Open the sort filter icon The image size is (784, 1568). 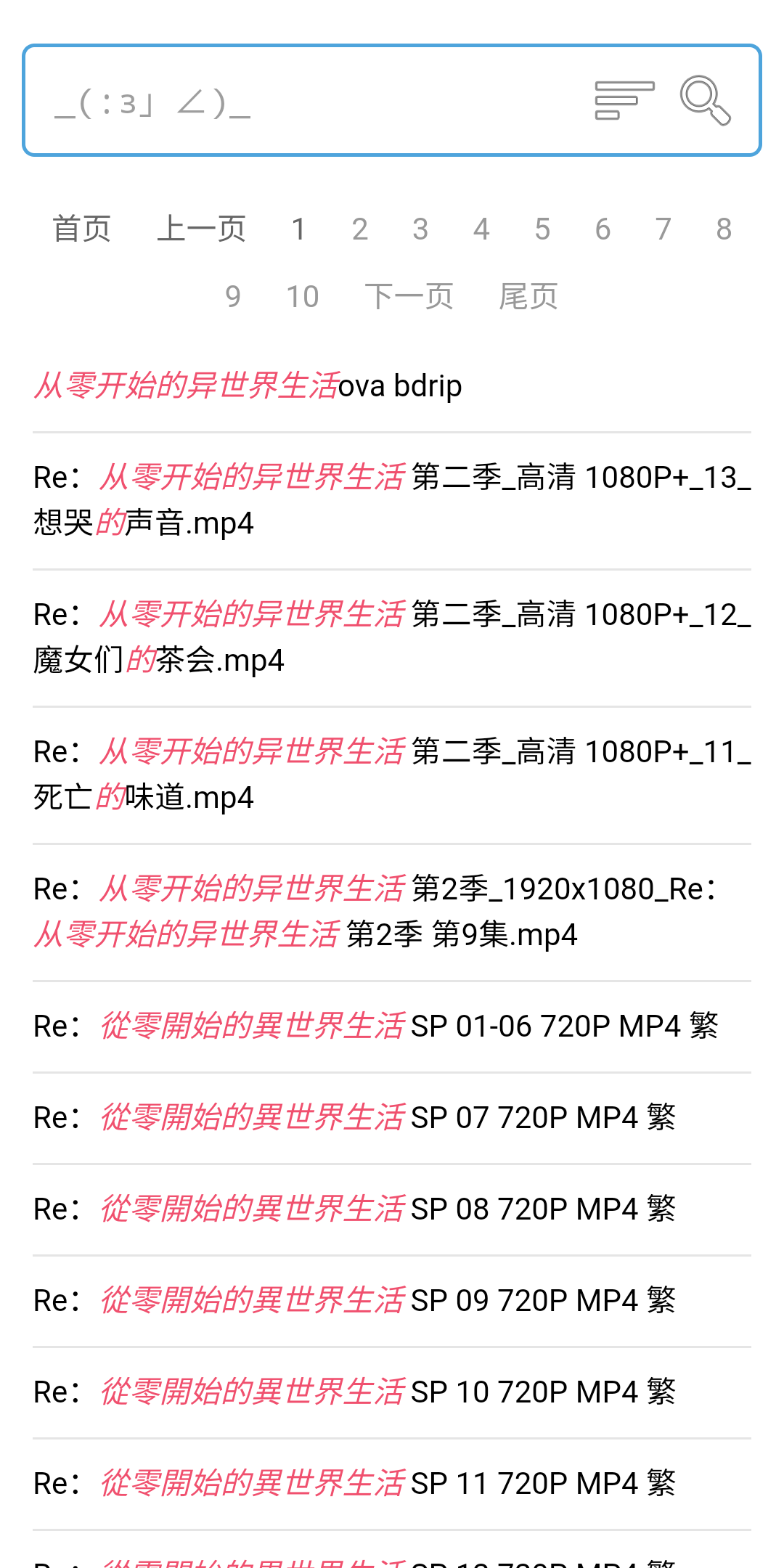(x=624, y=100)
